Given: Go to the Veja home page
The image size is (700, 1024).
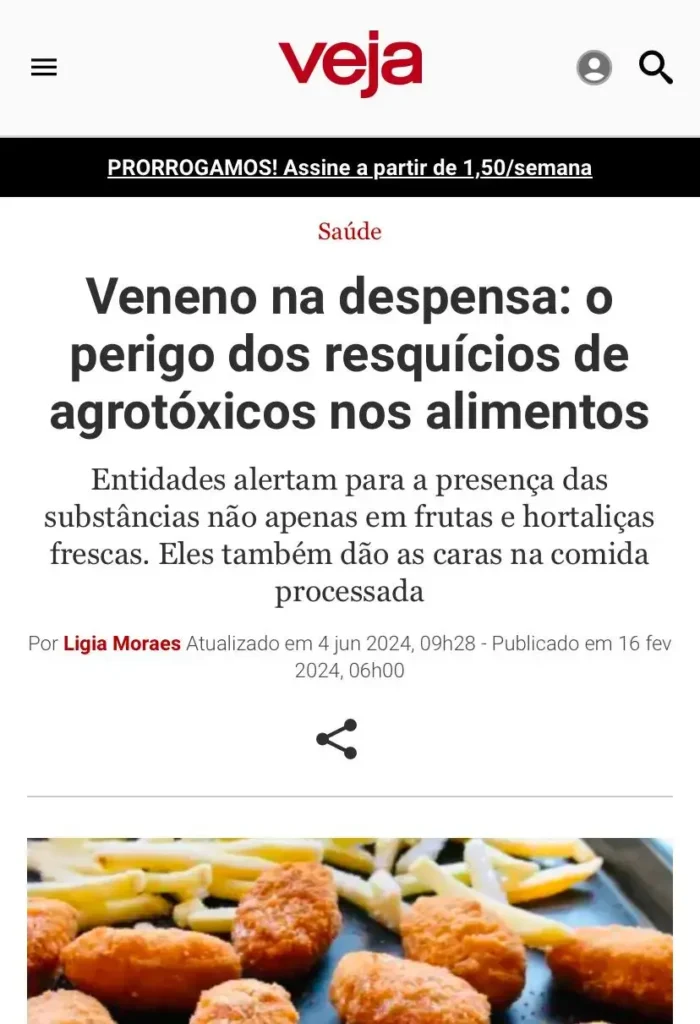Looking at the screenshot, I should [x=350, y=65].
